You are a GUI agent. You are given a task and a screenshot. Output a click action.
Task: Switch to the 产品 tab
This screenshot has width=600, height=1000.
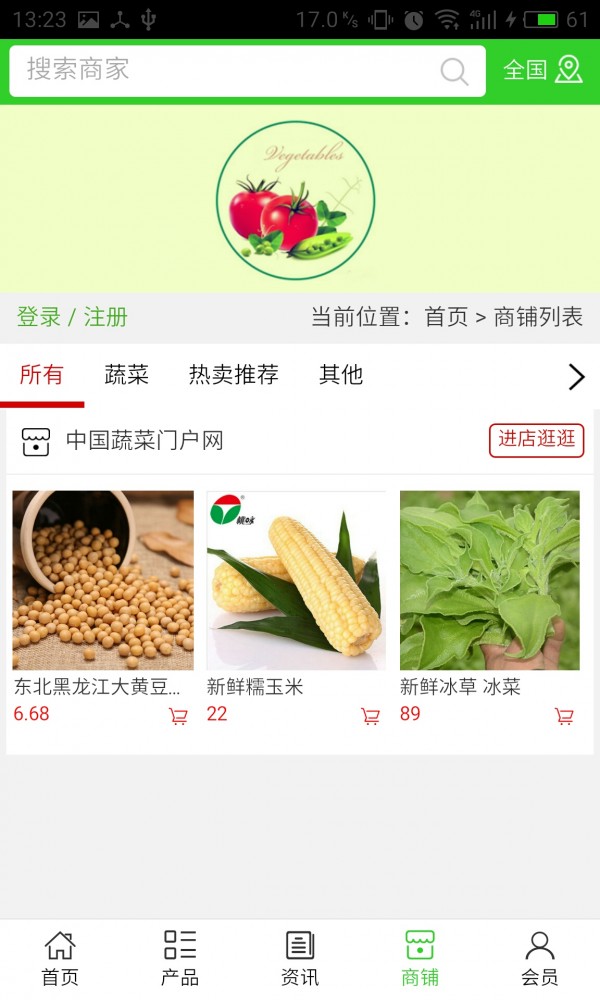(180, 958)
